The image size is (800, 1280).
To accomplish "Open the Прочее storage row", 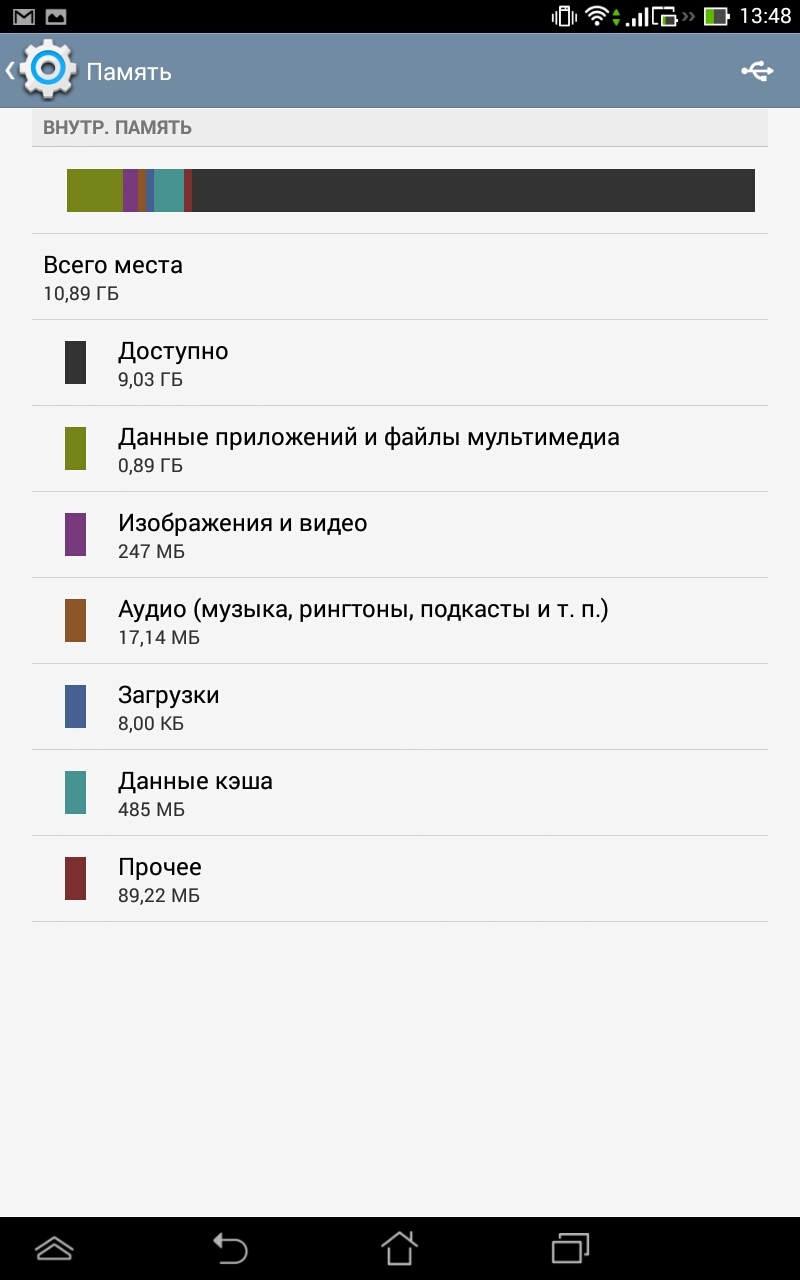I will pos(160,879).
